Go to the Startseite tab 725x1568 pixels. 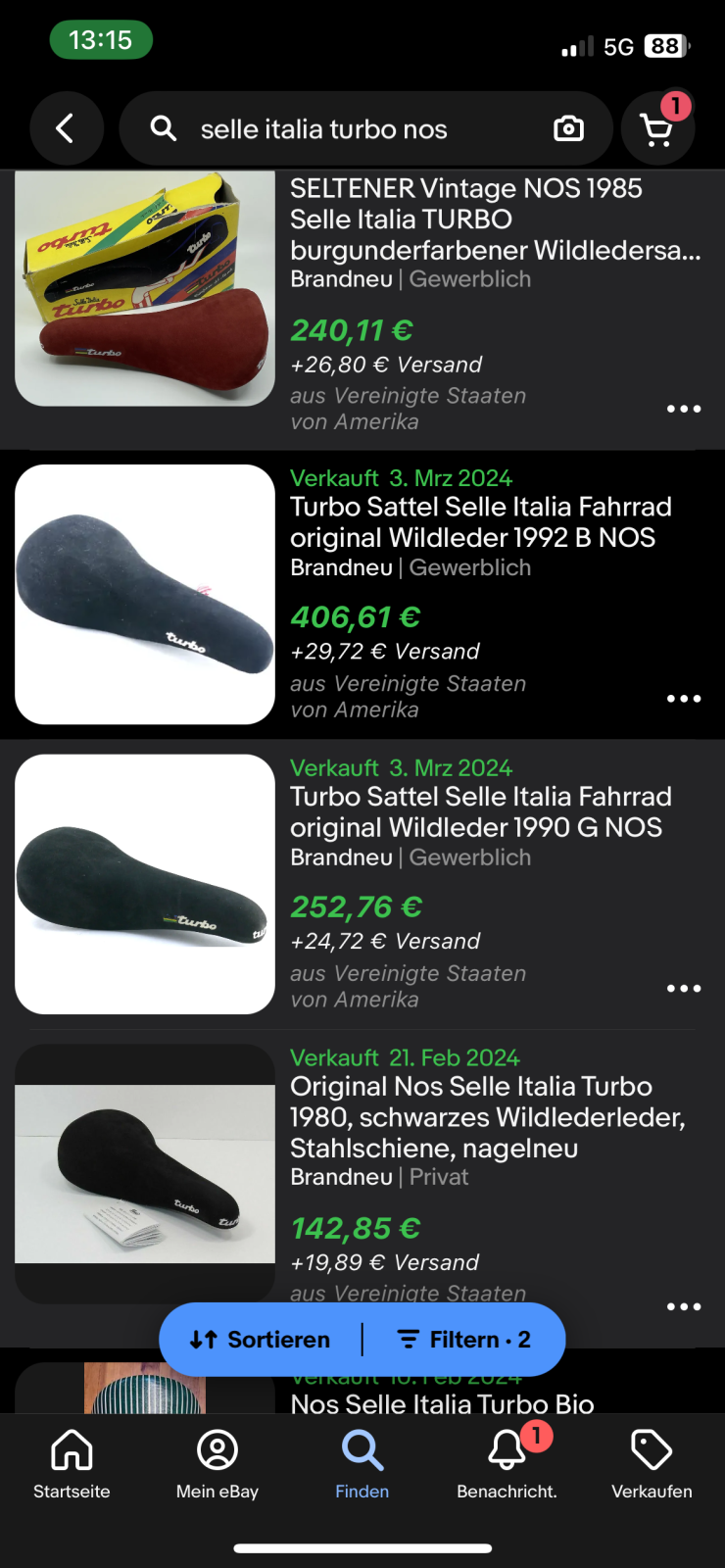(x=72, y=1464)
